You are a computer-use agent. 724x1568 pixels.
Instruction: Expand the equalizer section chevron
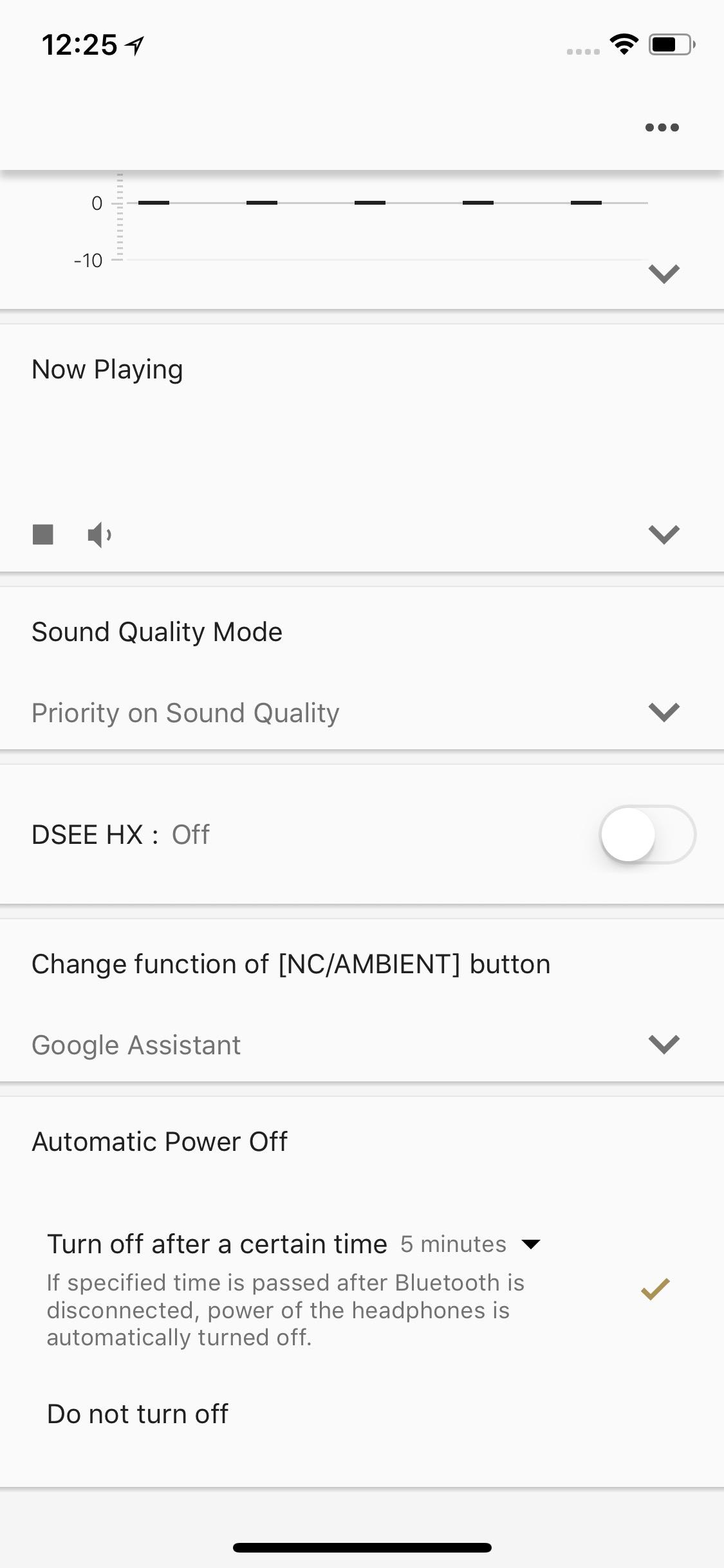pyautogui.click(x=664, y=274)
